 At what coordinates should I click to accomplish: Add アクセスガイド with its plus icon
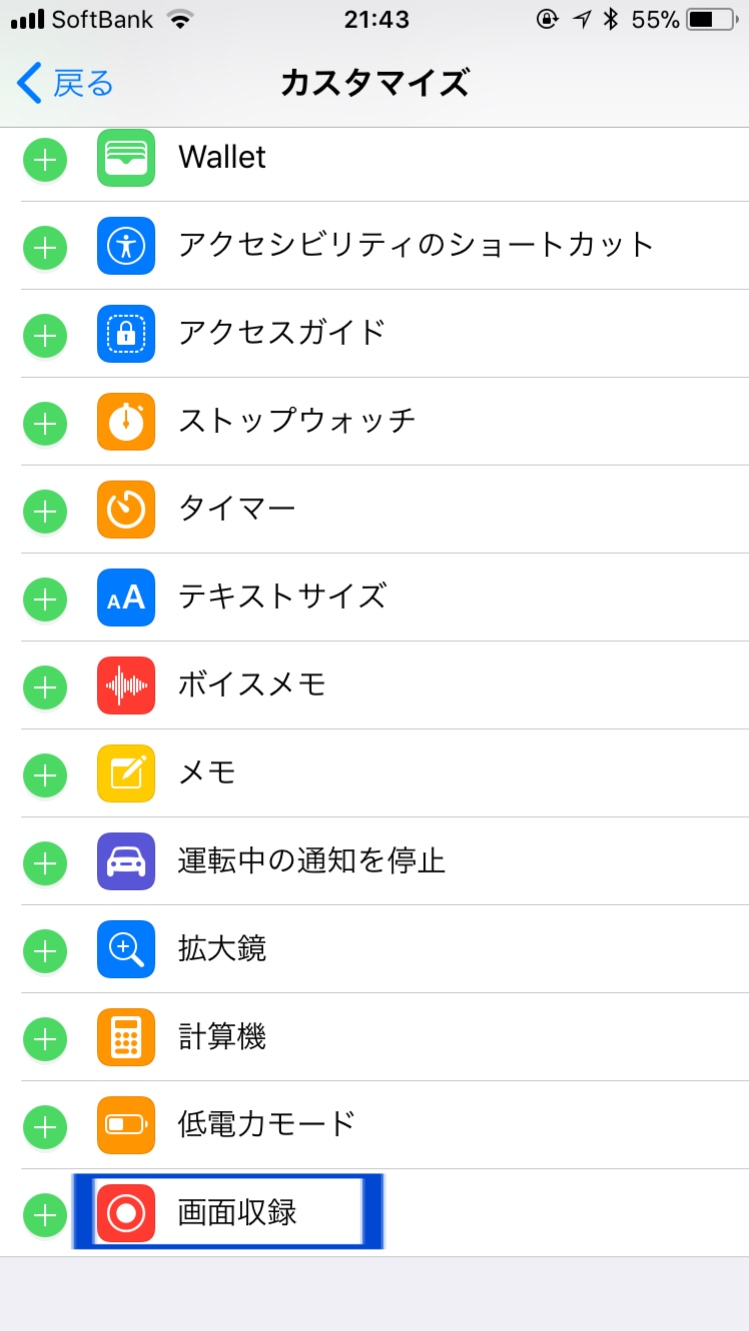click(x=45, y=335)
